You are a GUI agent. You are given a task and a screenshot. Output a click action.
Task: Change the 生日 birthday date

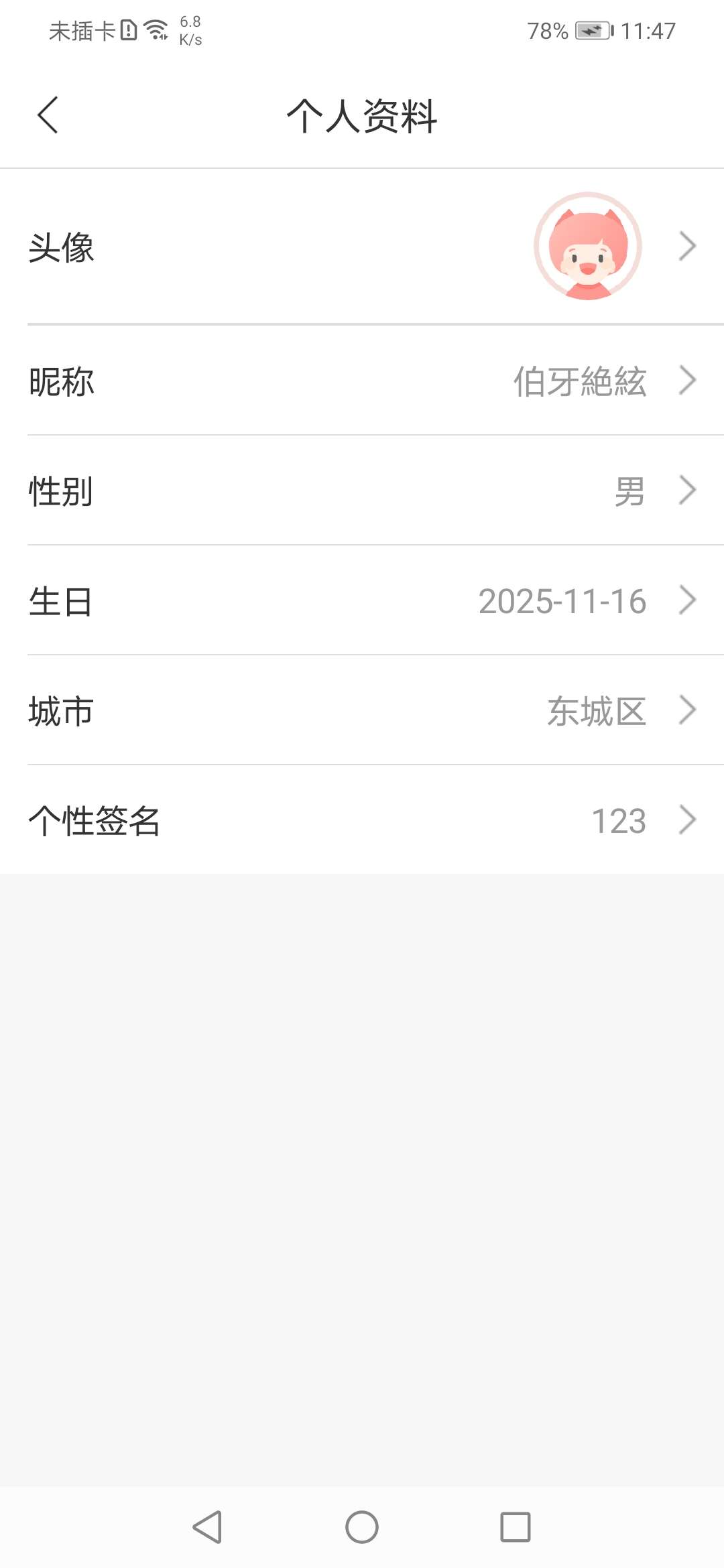(x=362, y=600)
